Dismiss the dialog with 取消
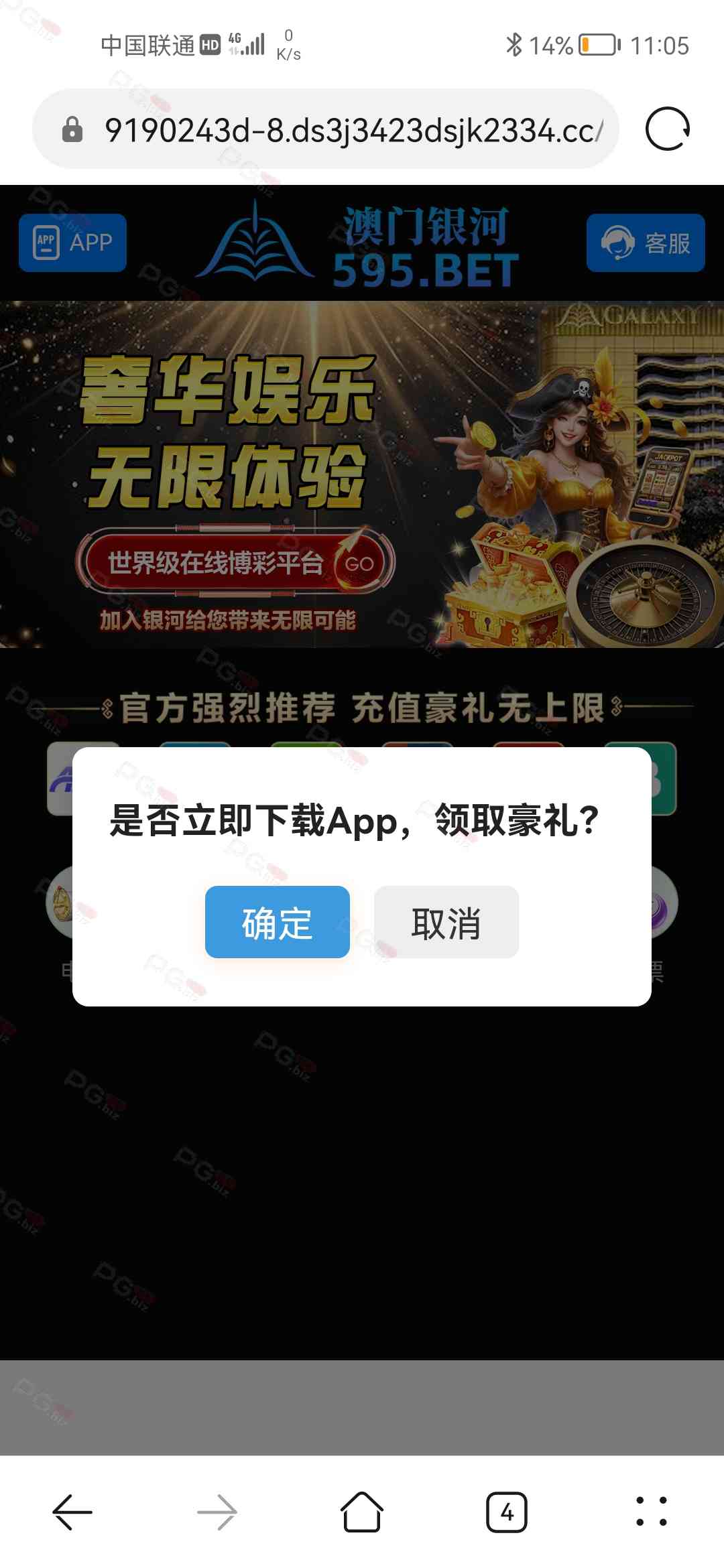 446,922
